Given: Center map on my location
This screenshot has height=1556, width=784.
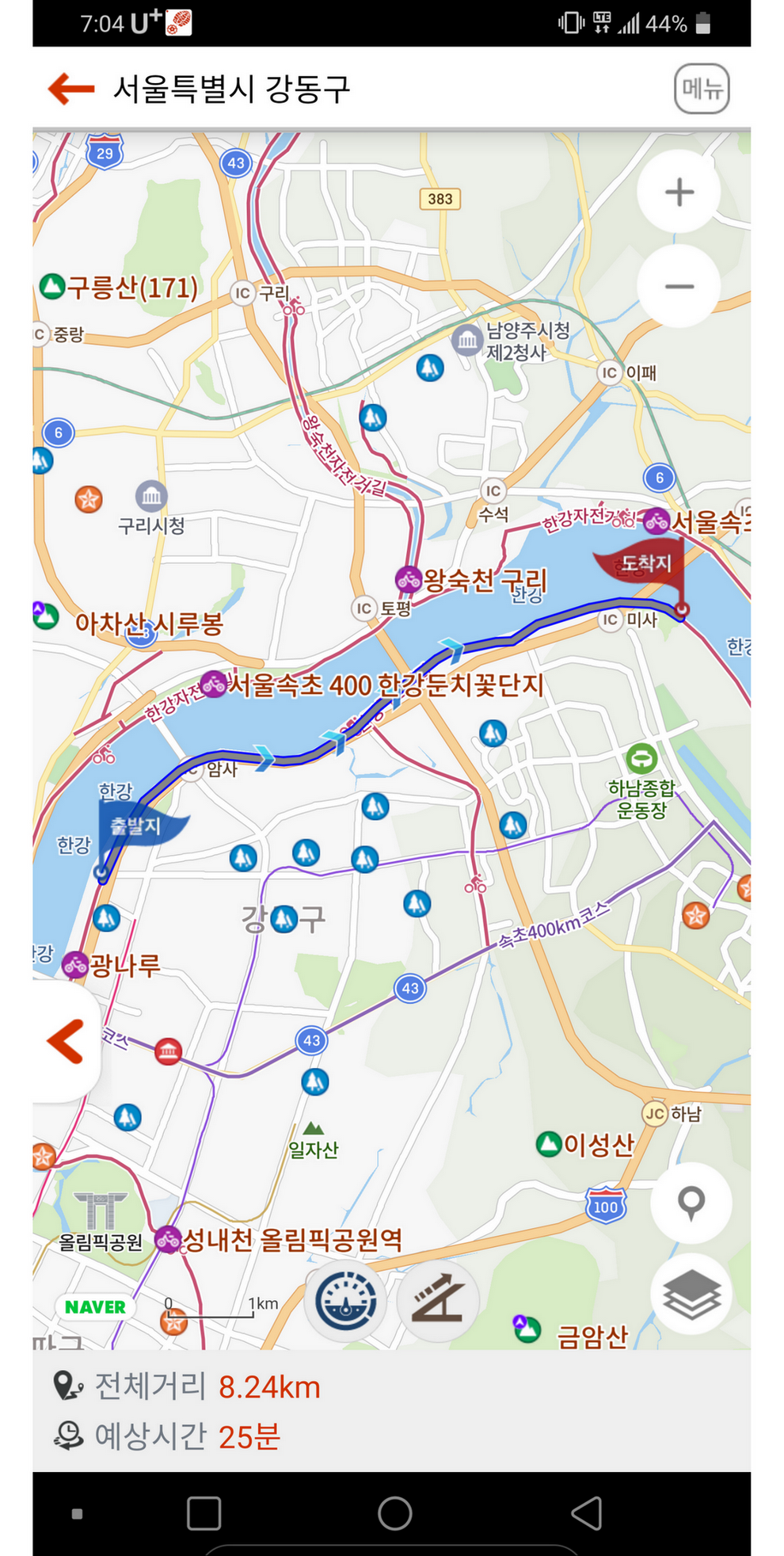Looking at the screenshot, I should [691, 1203].
